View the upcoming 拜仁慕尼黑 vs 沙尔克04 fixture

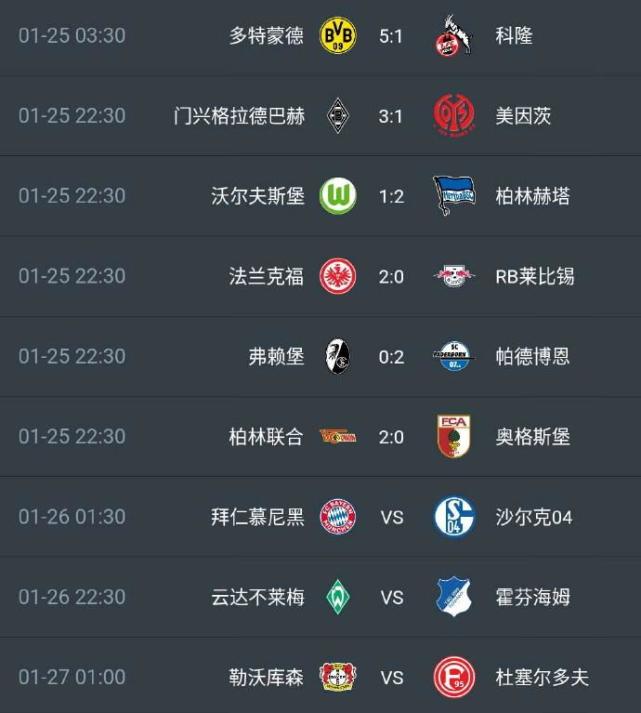391,517
